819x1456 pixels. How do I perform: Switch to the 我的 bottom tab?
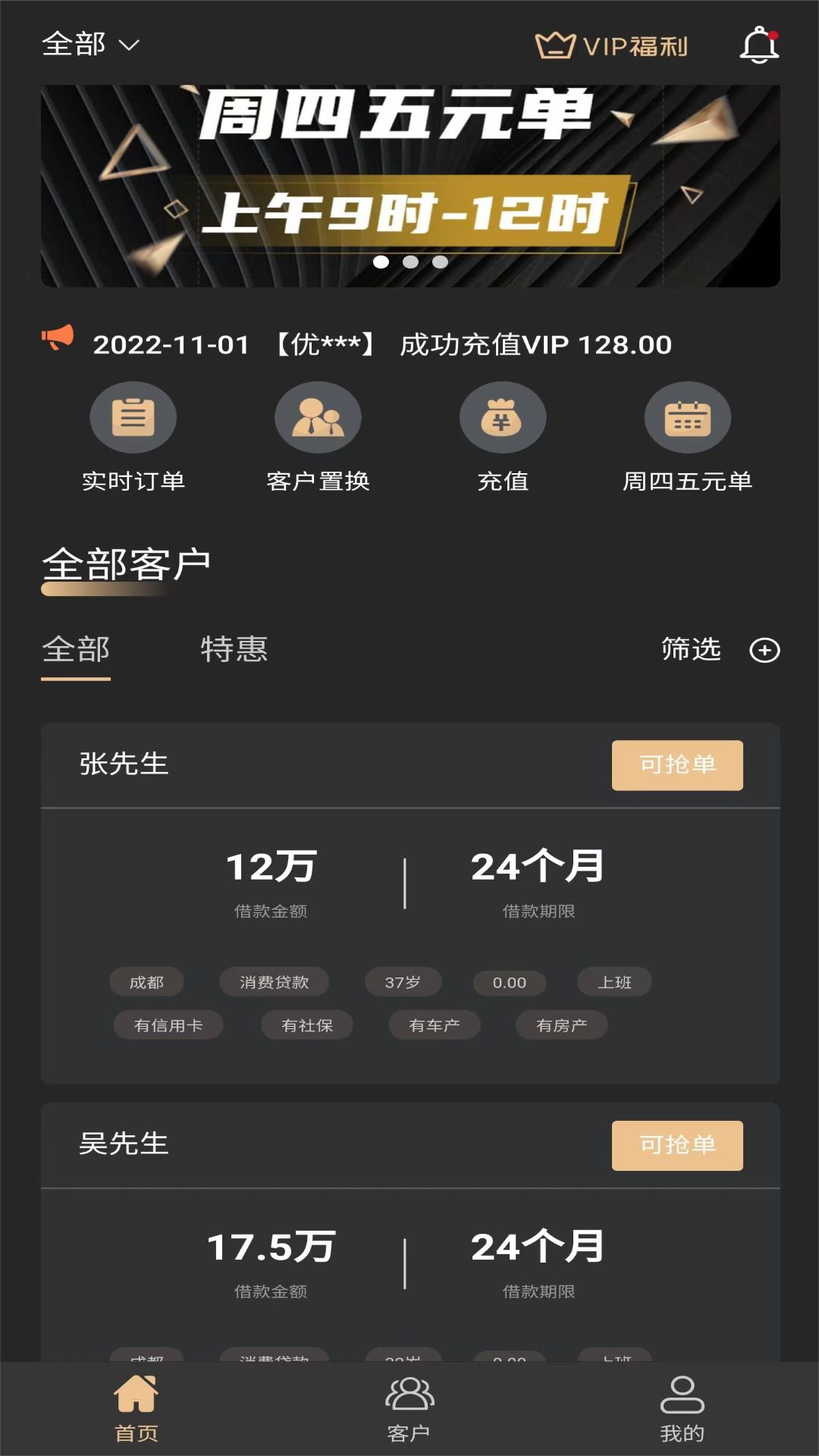[x=682, y=1410]
